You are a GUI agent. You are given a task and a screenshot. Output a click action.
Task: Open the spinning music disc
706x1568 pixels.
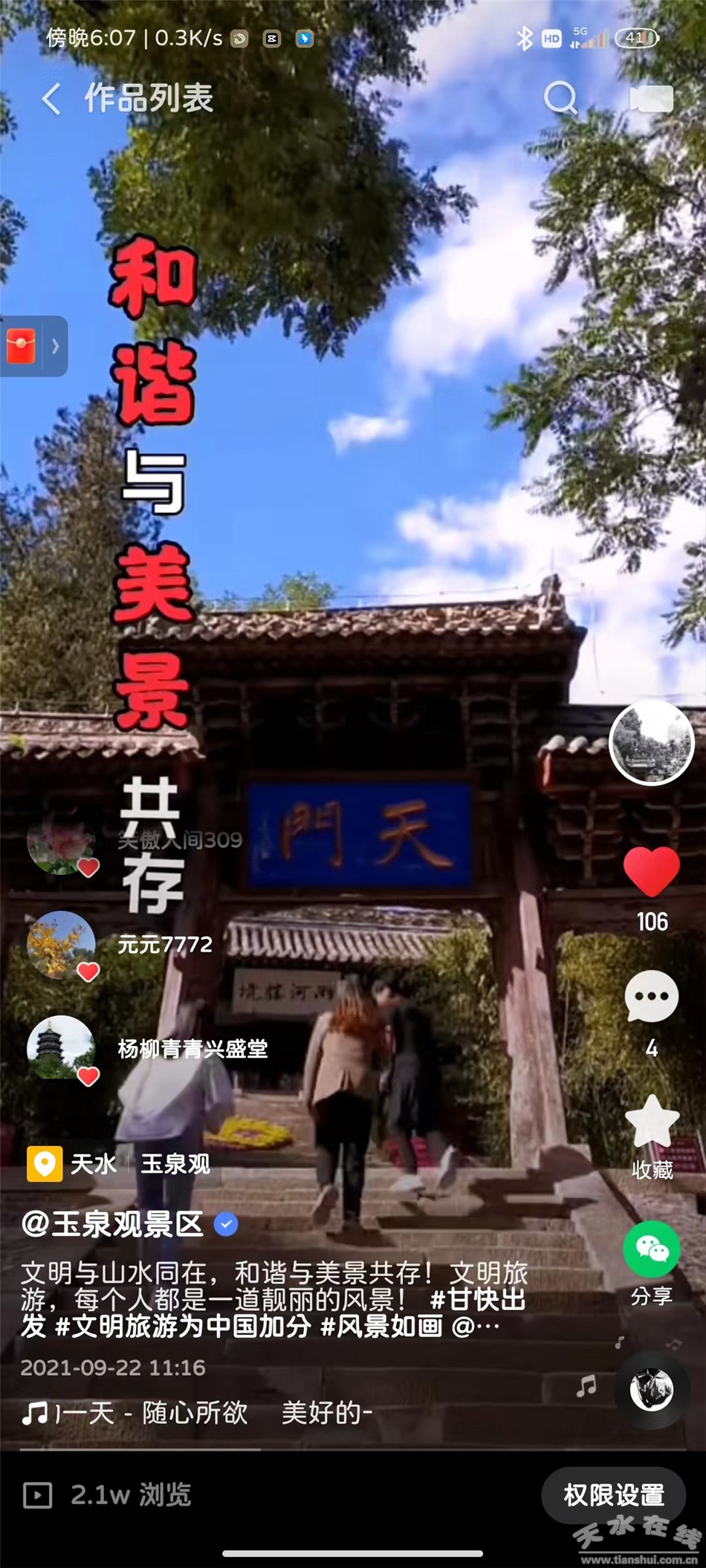click(x=651, y=1389)
